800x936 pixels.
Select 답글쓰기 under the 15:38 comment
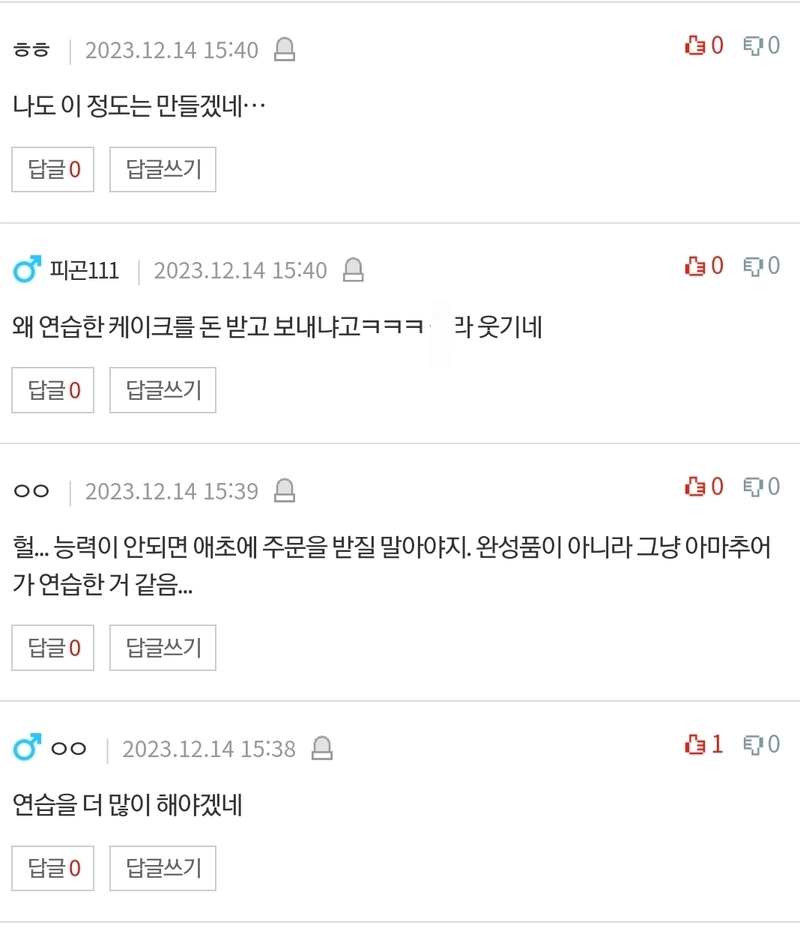(x=162, y=868)
